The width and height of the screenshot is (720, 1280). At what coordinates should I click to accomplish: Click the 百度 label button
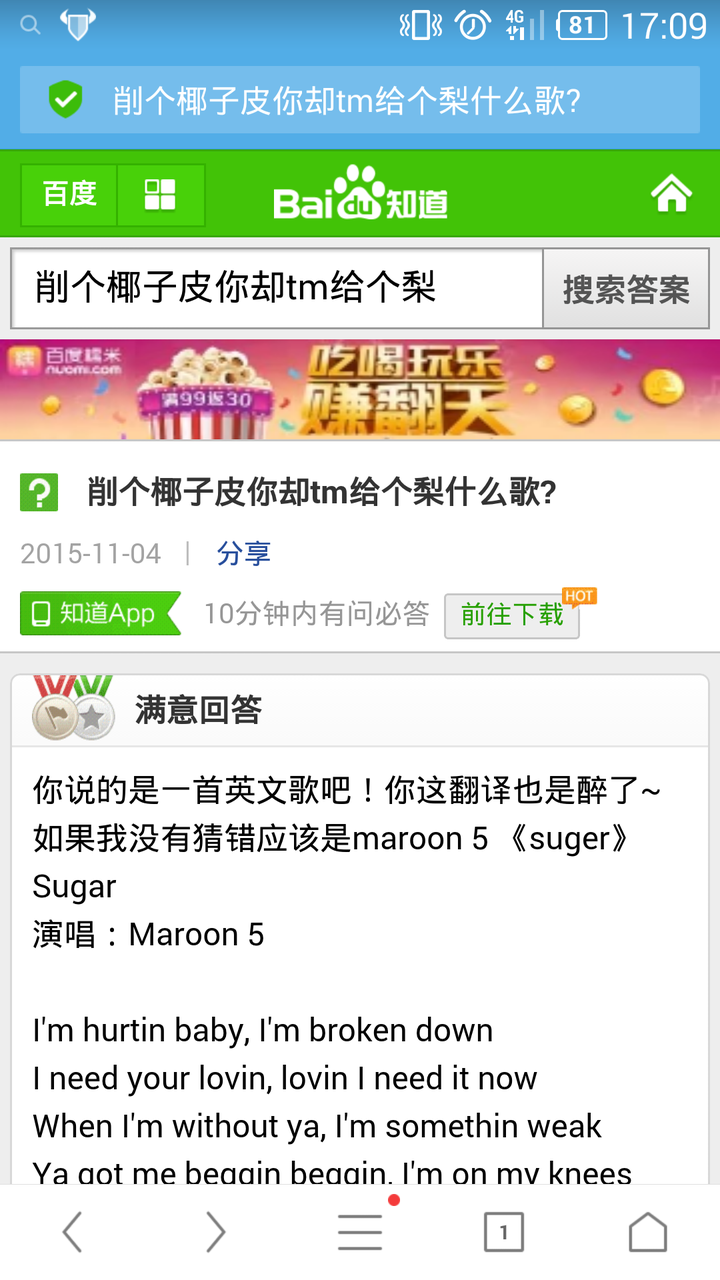pos(67,194)
